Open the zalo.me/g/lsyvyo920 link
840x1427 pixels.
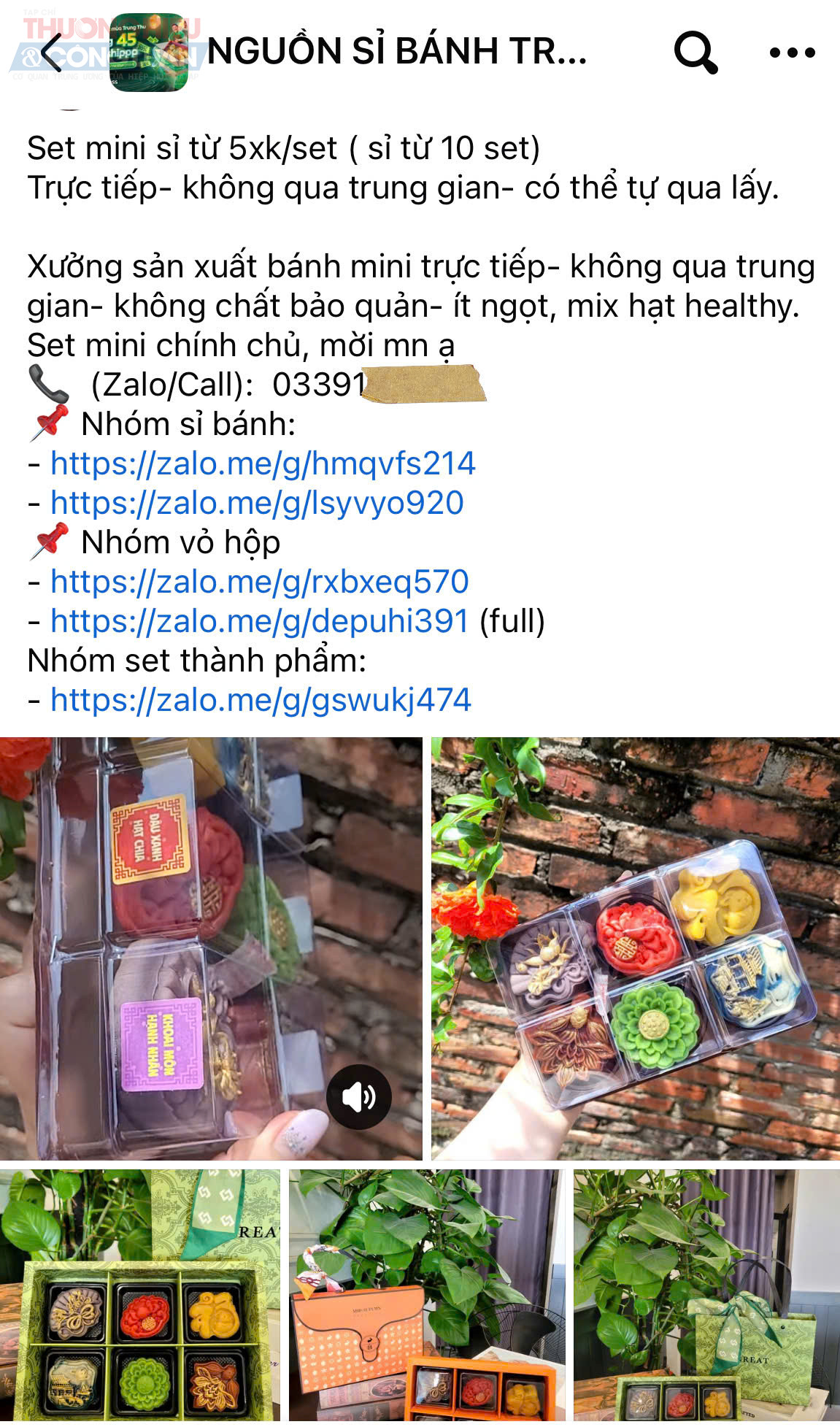(x=257, y=503)
